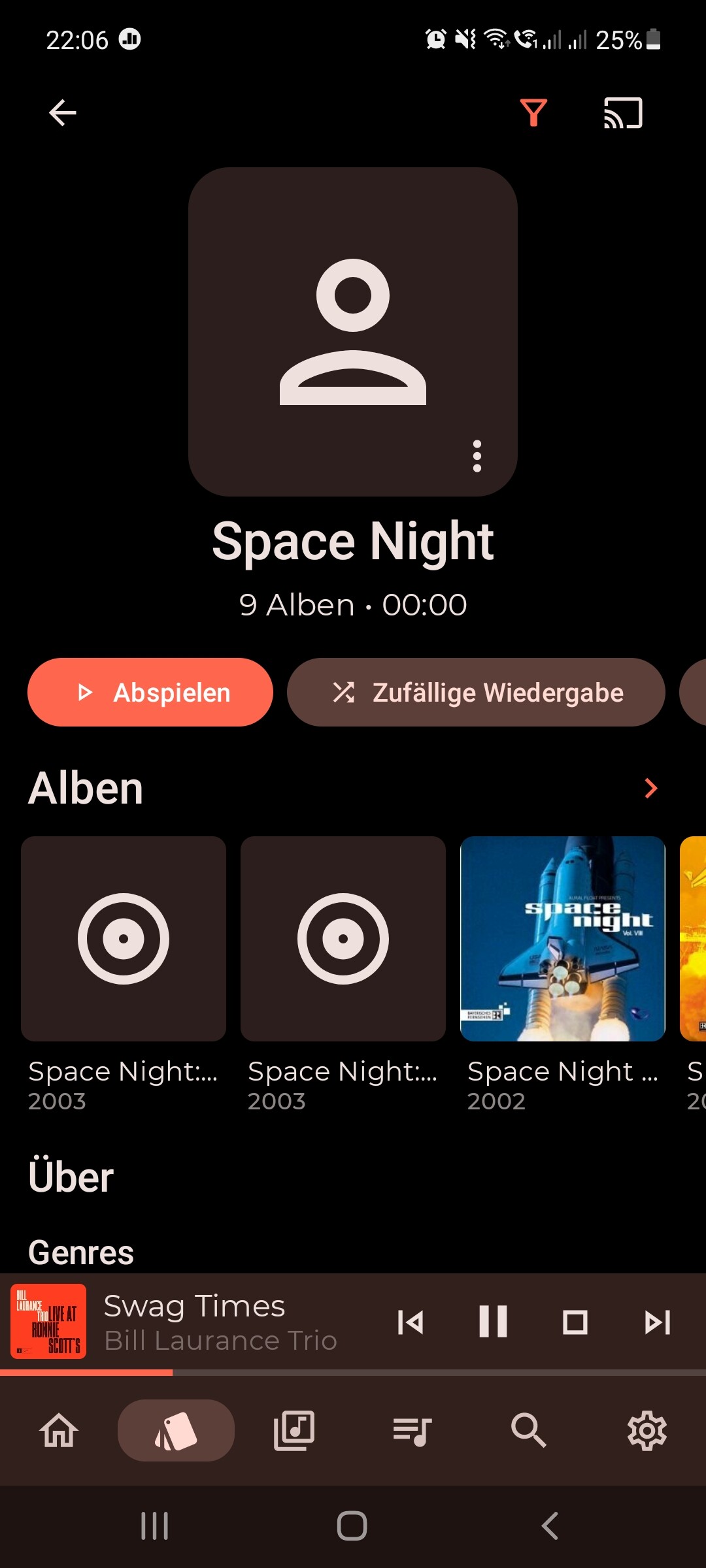
Task: Go back using the top arrow
Action: 63,113
